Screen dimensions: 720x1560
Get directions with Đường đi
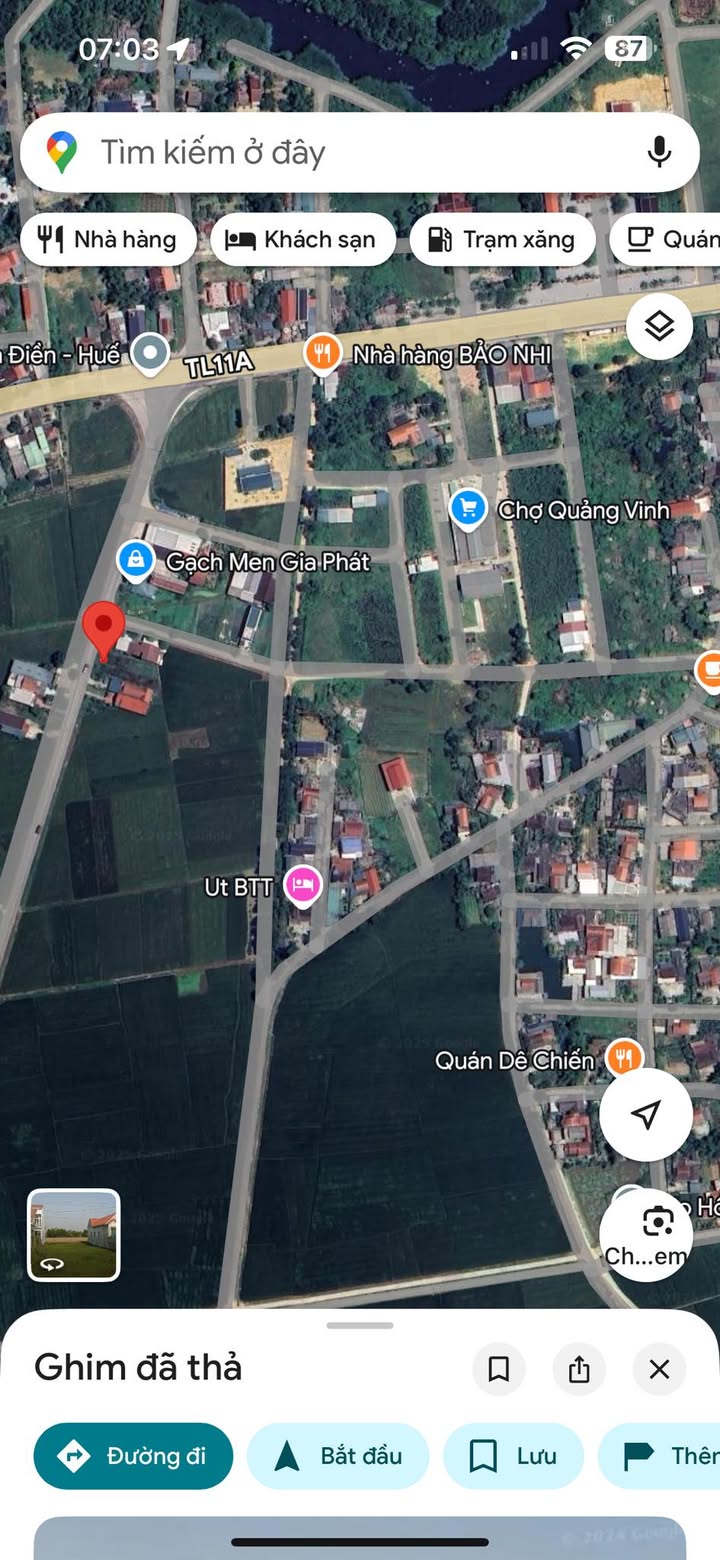point(133,1456)
